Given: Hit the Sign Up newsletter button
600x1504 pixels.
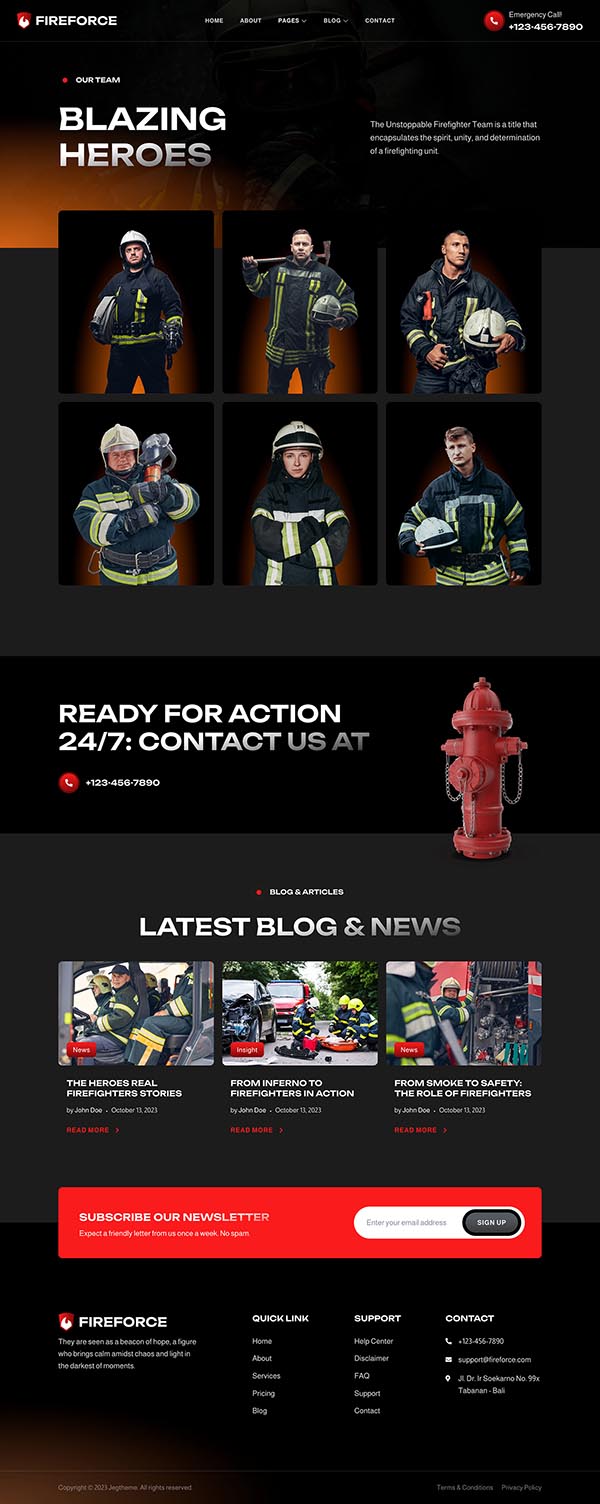Looking at the screenshot, I should (491, 1222).
